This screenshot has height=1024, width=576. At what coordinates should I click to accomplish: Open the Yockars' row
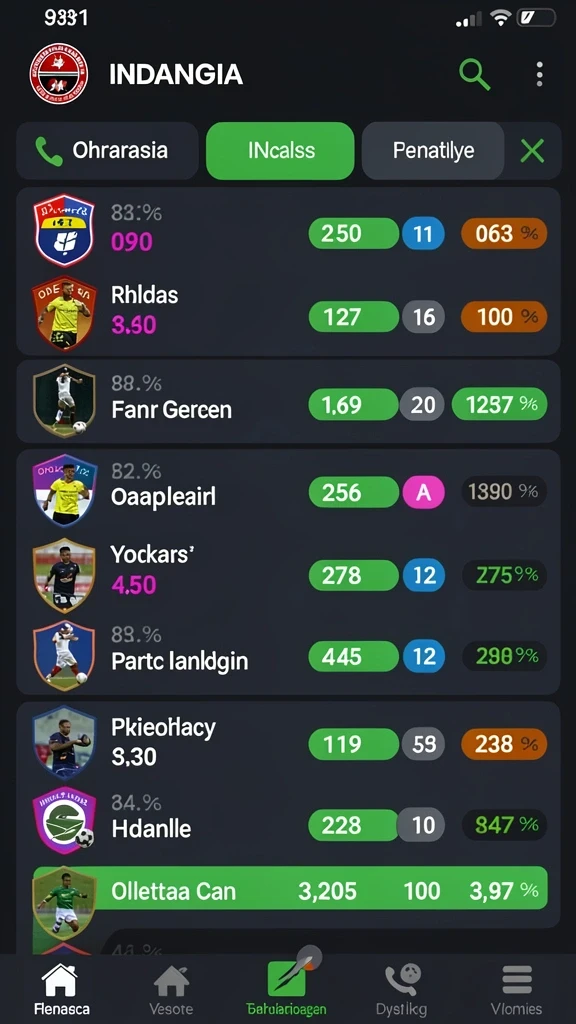[x=288, y=575]
